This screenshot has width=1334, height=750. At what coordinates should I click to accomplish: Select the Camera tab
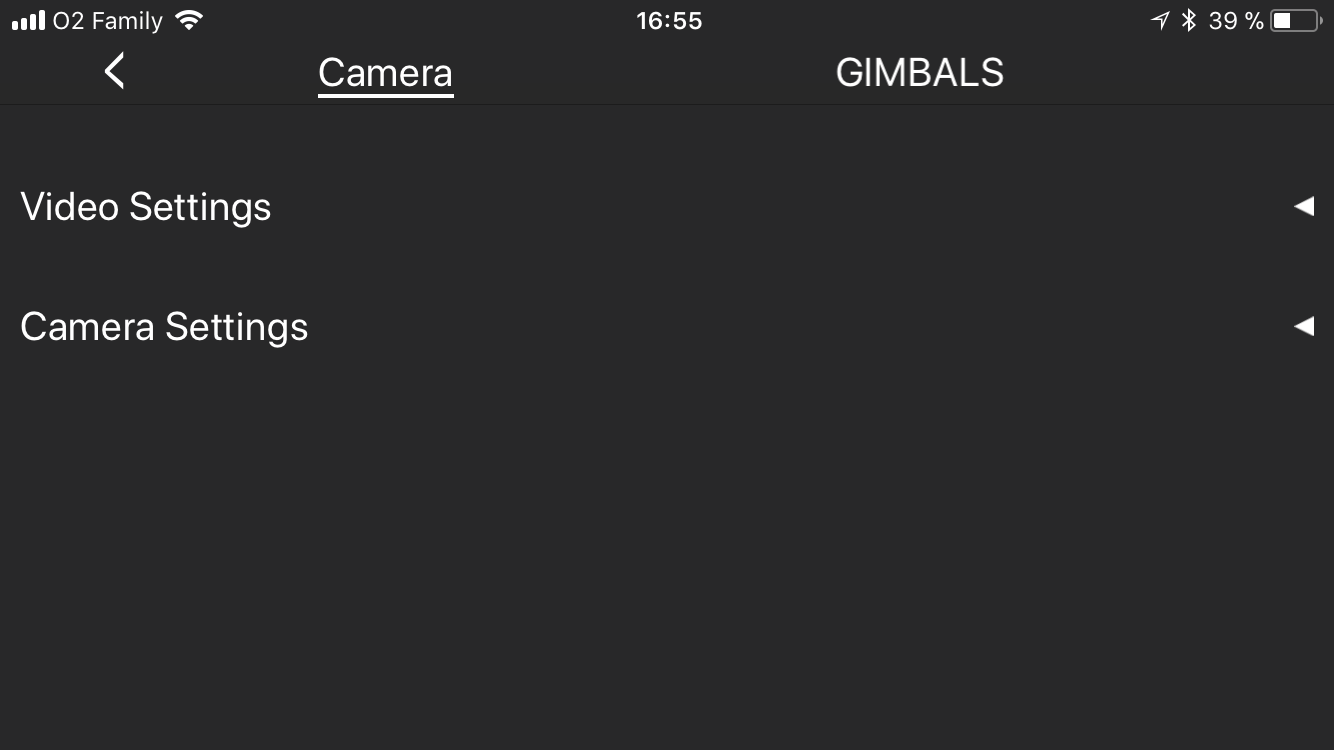[385, 73]
